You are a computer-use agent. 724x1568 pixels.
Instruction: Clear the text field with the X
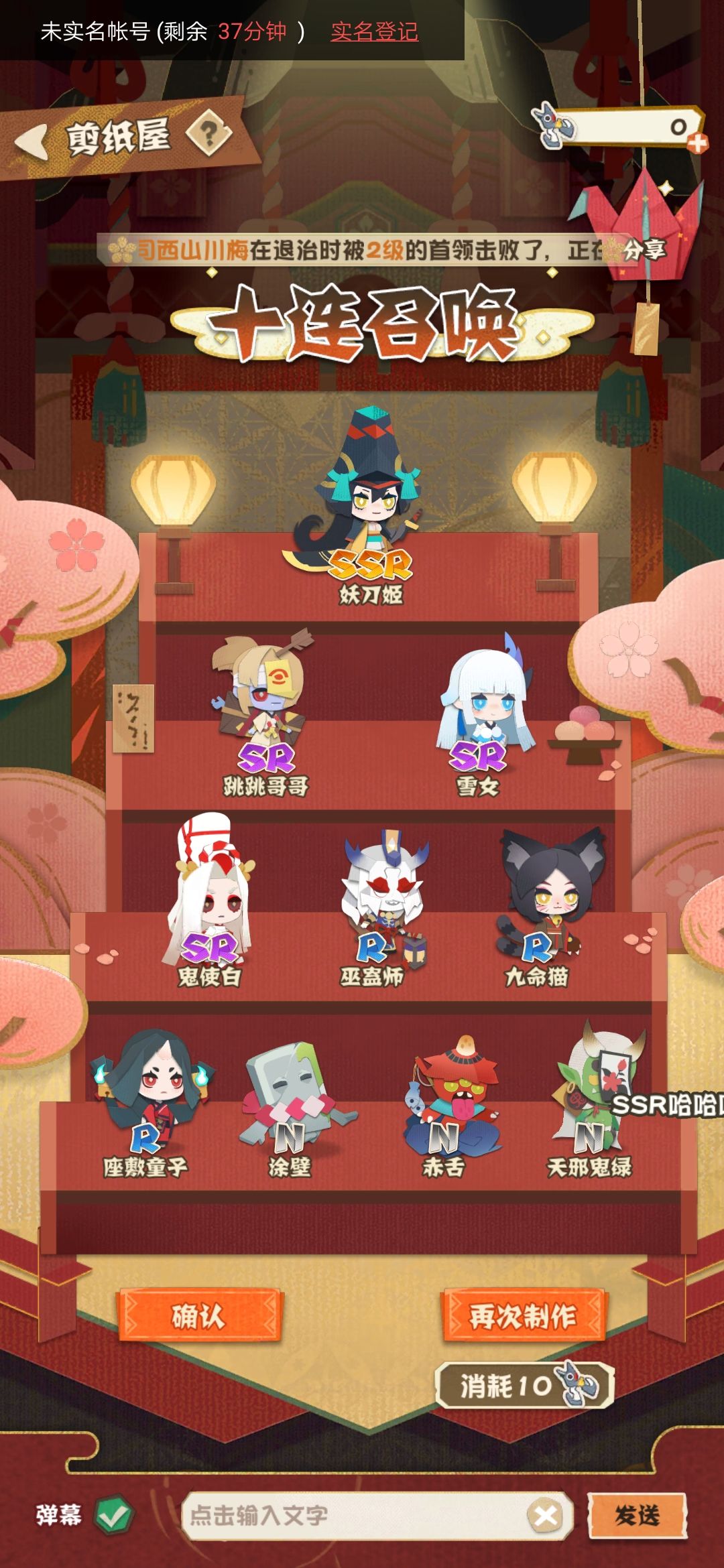tap(546, 1516)
